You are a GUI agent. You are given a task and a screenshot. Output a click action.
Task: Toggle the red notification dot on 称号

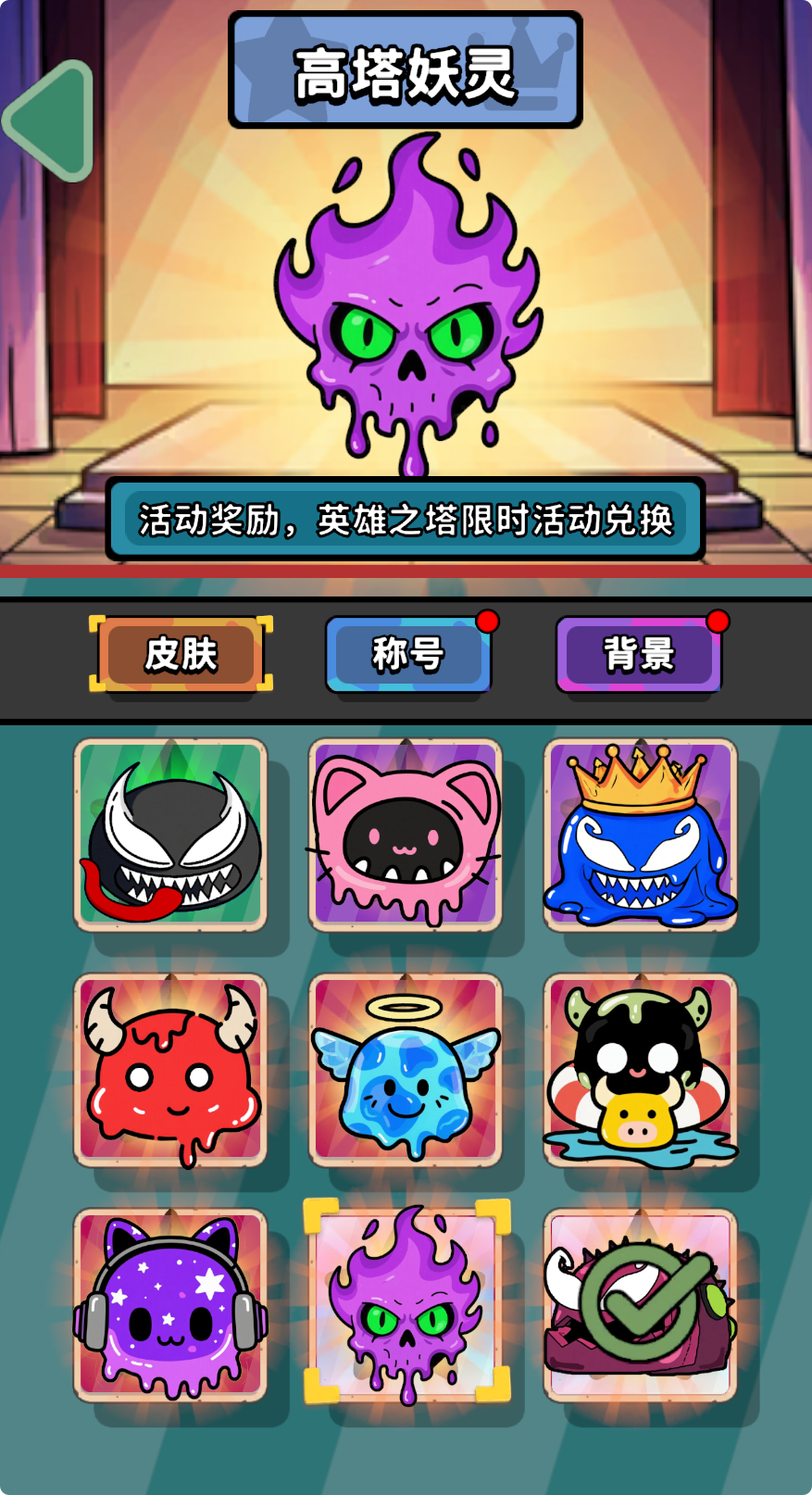point(488,622)
